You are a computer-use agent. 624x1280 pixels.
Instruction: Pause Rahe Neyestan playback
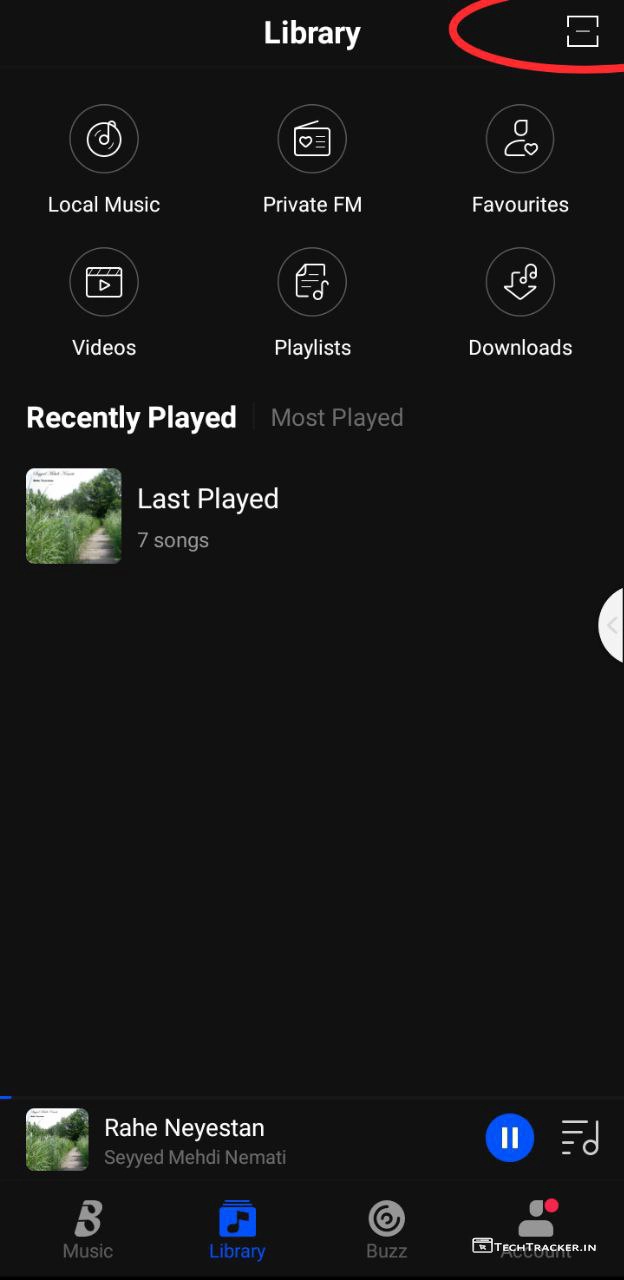point(510,1138)
